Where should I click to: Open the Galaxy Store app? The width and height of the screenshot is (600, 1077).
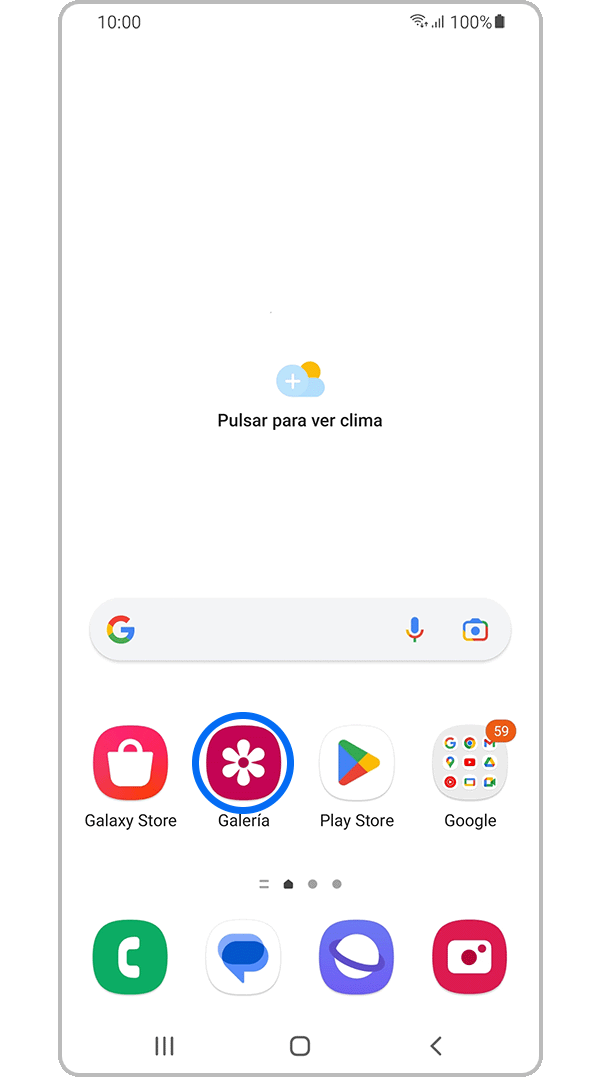[x=130, y=764]
